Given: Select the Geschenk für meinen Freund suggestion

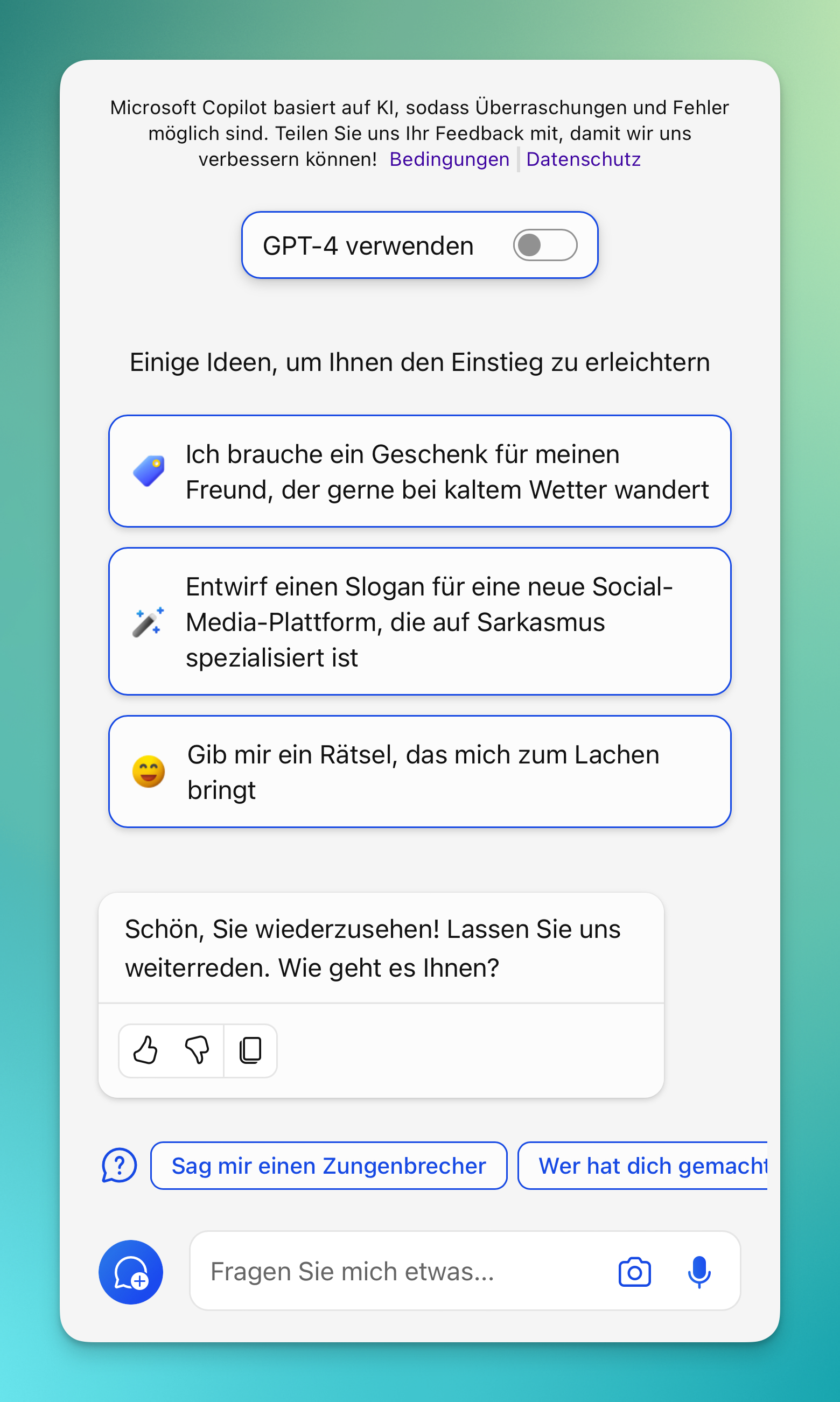Looking at the screenshot, I should click(419, 472).
